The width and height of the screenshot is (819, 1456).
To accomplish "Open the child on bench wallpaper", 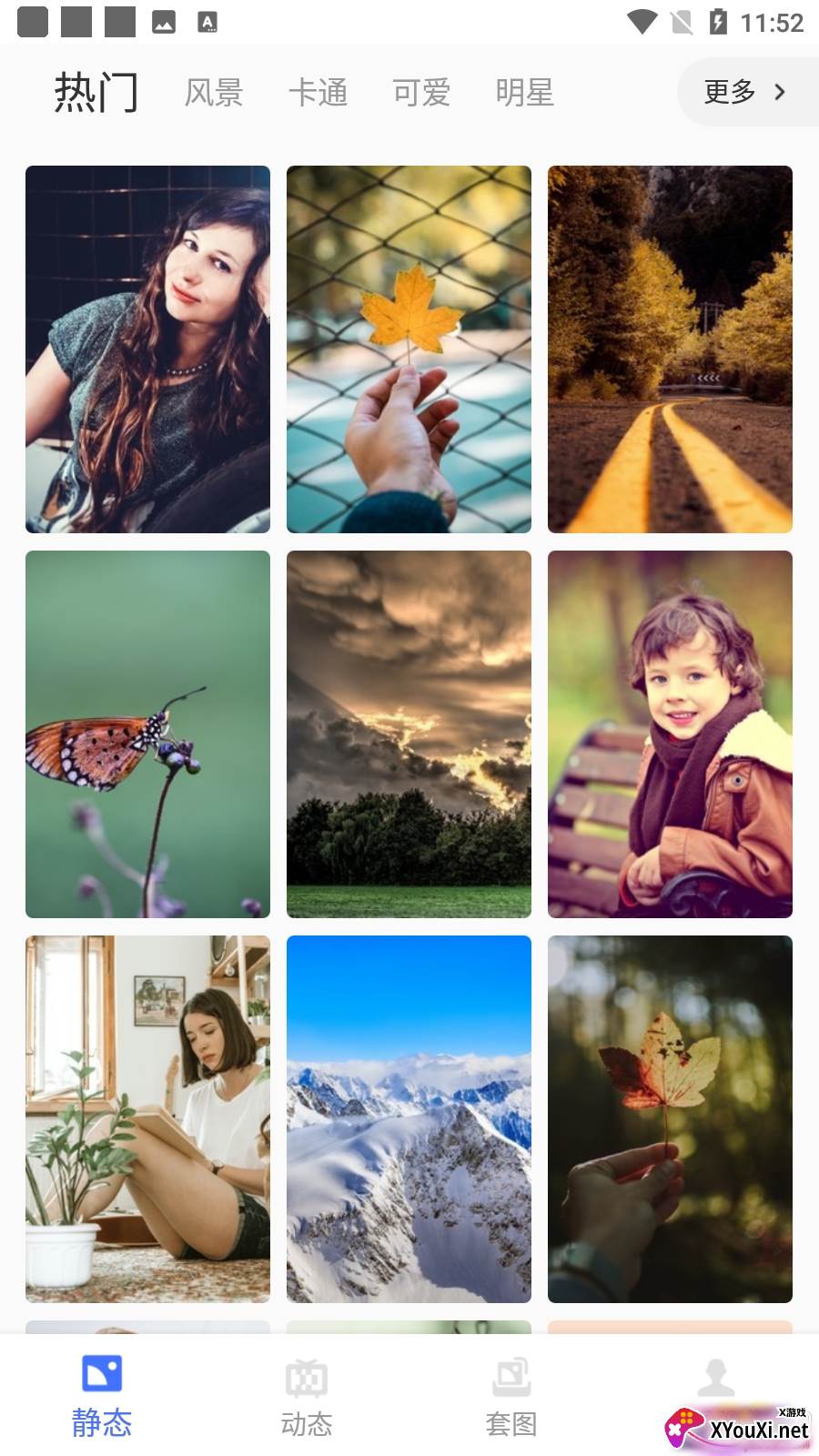I will [x=670, y=734].
